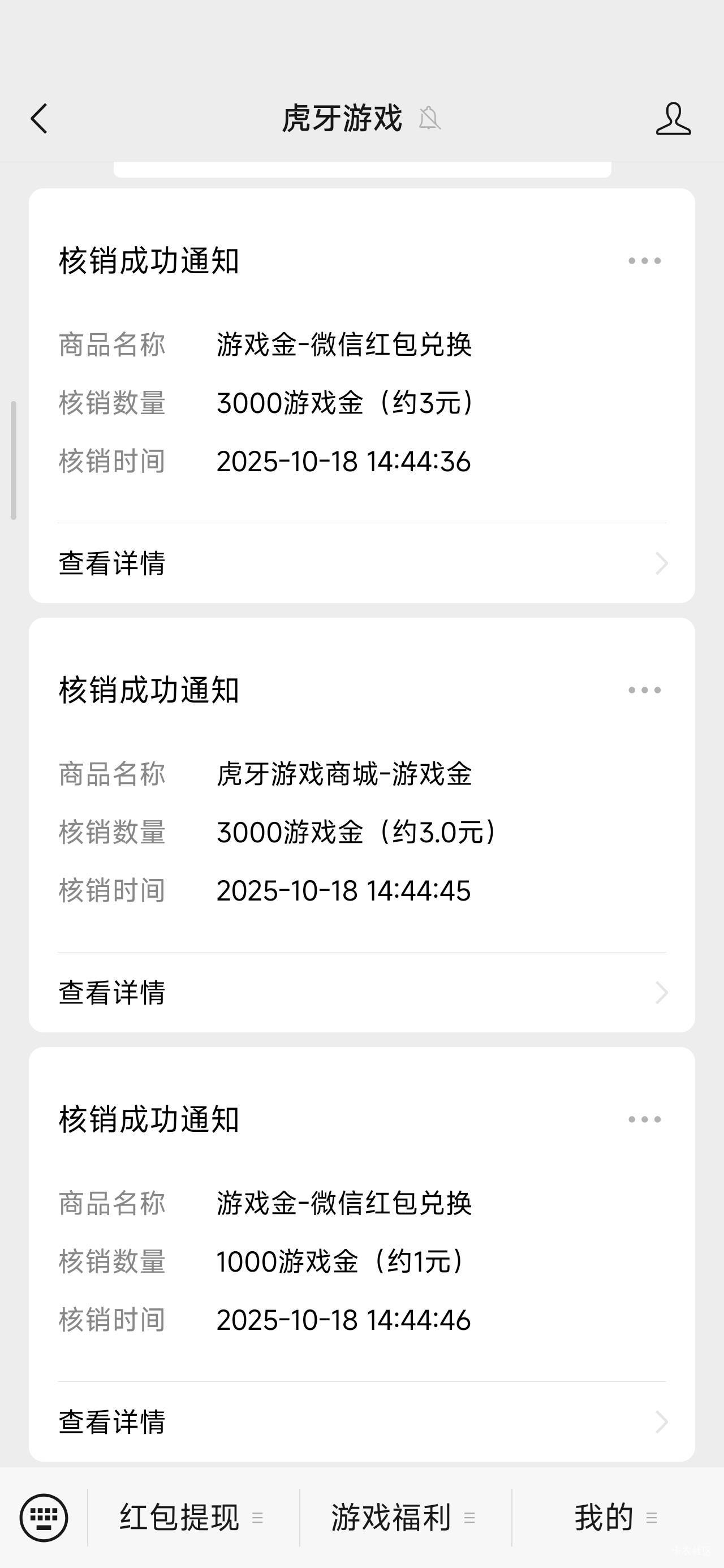724x1568 pixels.
Task: Open the more options on the 14:44:45 notification
Action: 644,690
